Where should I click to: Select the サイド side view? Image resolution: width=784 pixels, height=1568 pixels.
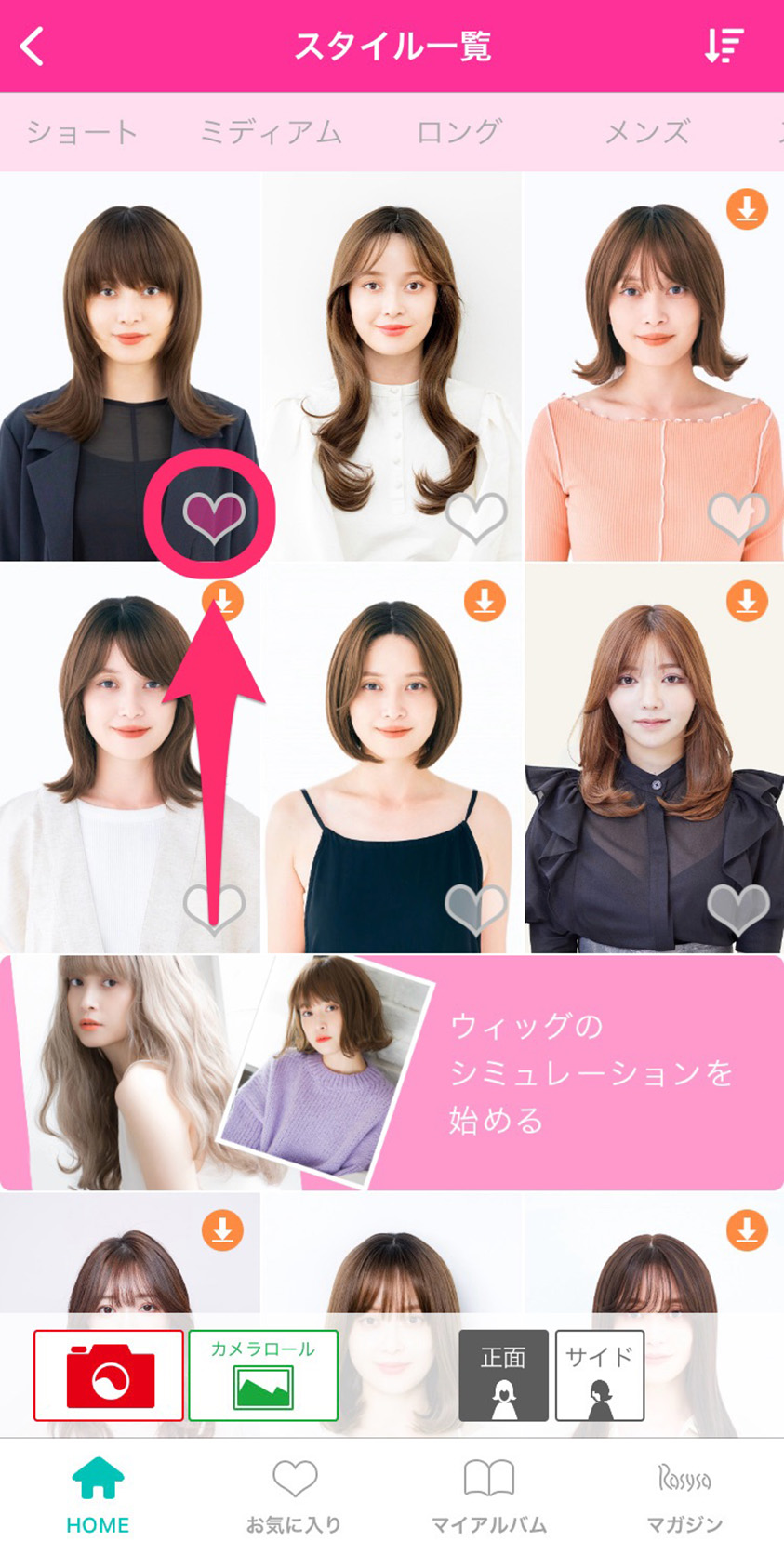point(600,1375)
